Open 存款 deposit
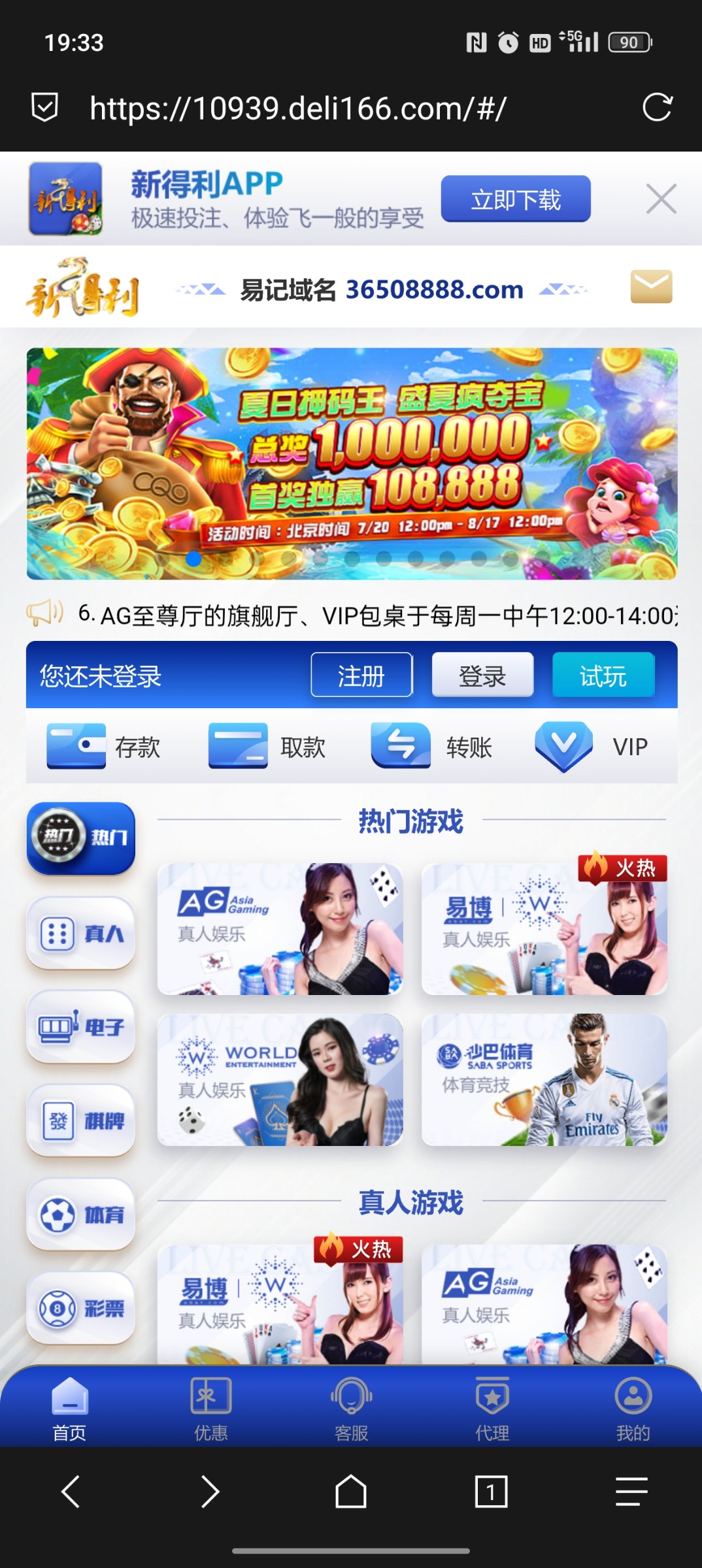702x1568 pixels. [x=103, y=746]
